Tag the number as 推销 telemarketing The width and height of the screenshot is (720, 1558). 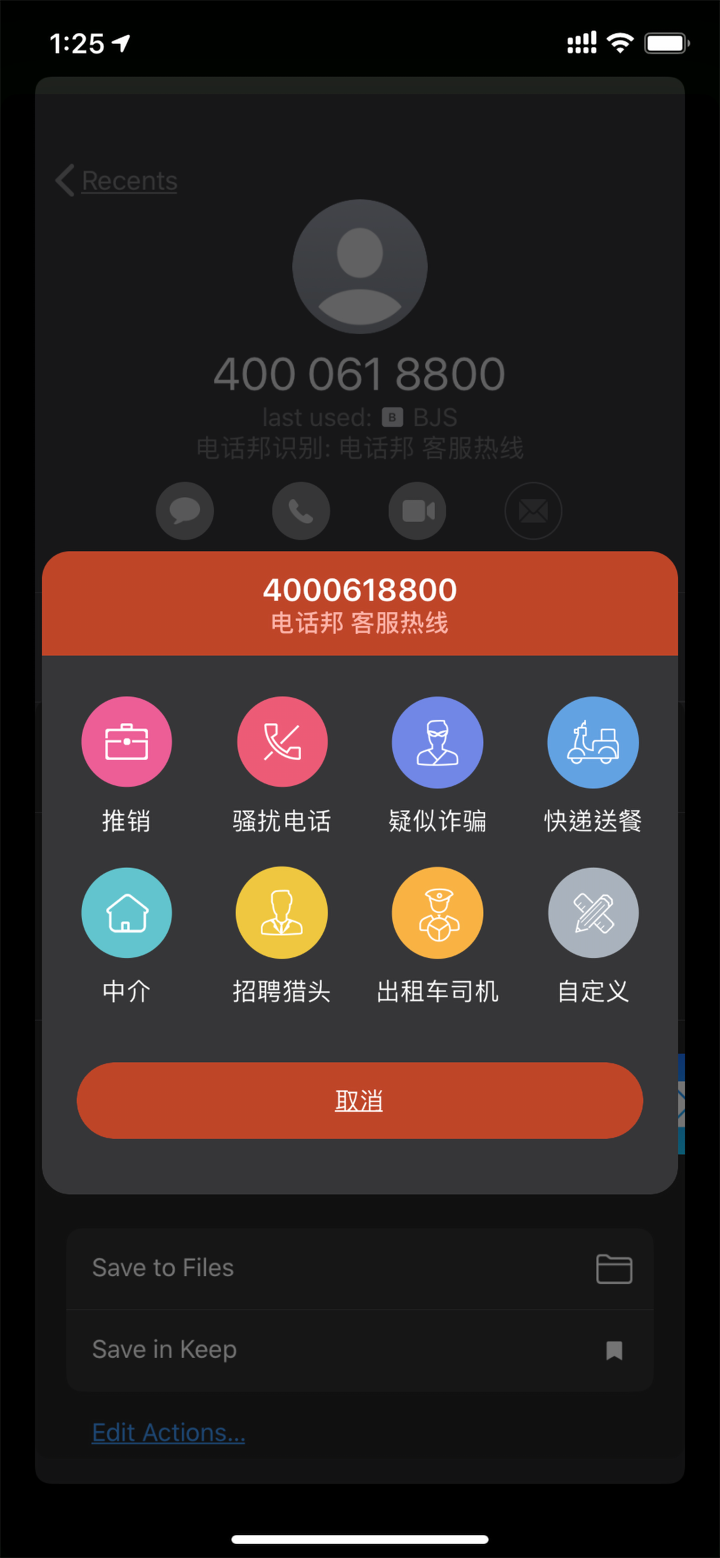click(x=126, y=742)
